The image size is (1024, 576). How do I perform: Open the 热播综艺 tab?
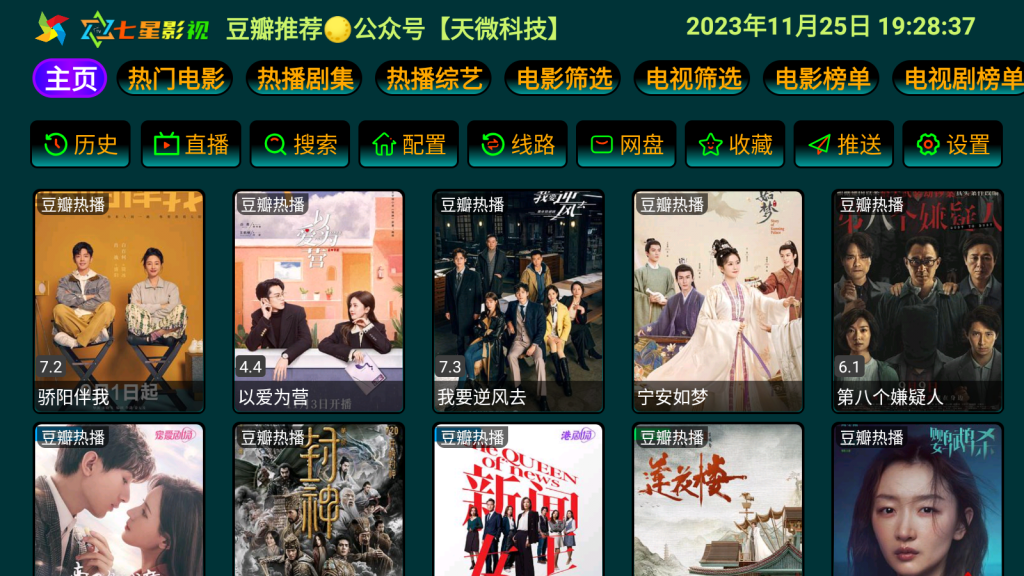pyautogui.click(x=433, y=79)
